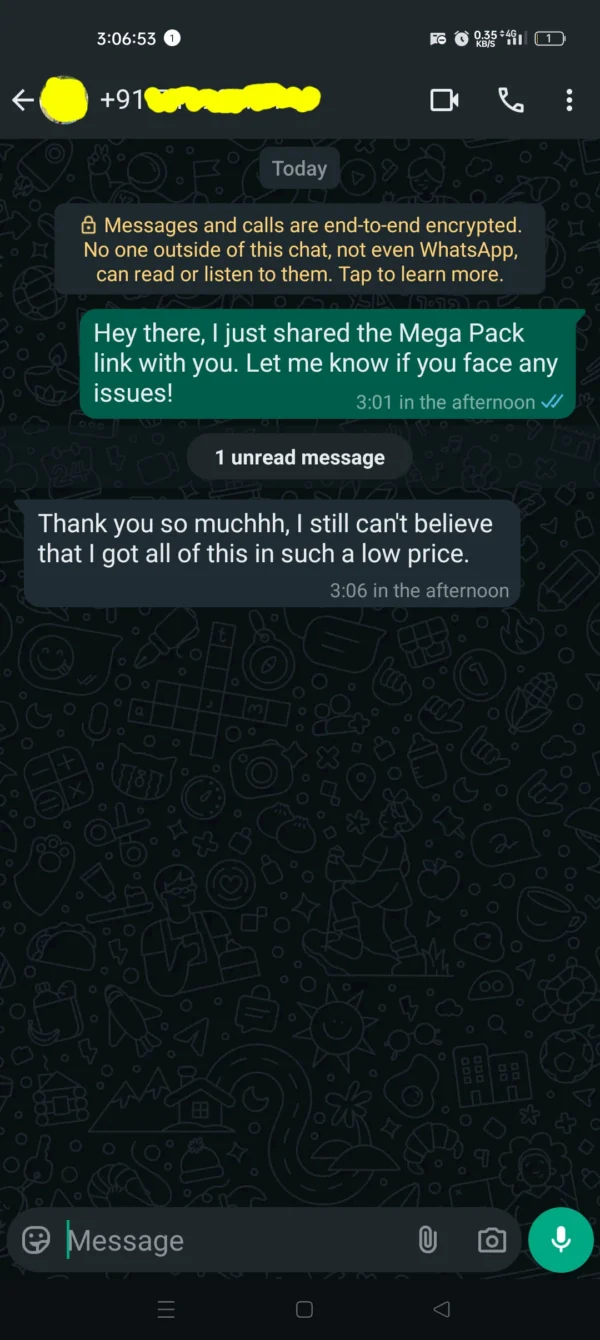The height and width of the screenshot is (1340, 600).
Task: Tap the end-to-end encryption notice
Action: click(x=300, y=250)
